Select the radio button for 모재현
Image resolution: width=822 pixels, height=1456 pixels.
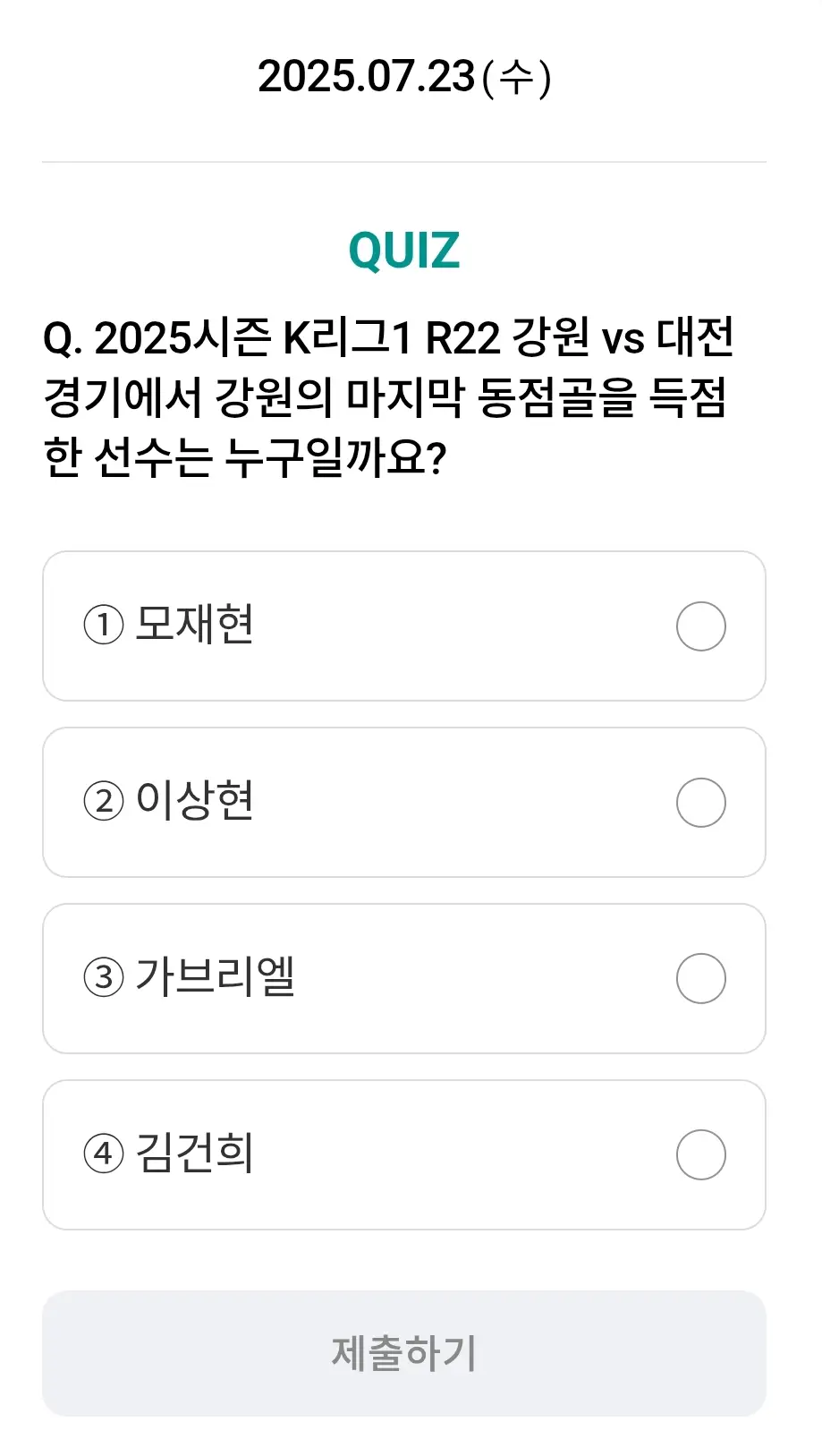click(x=700, y=626)
